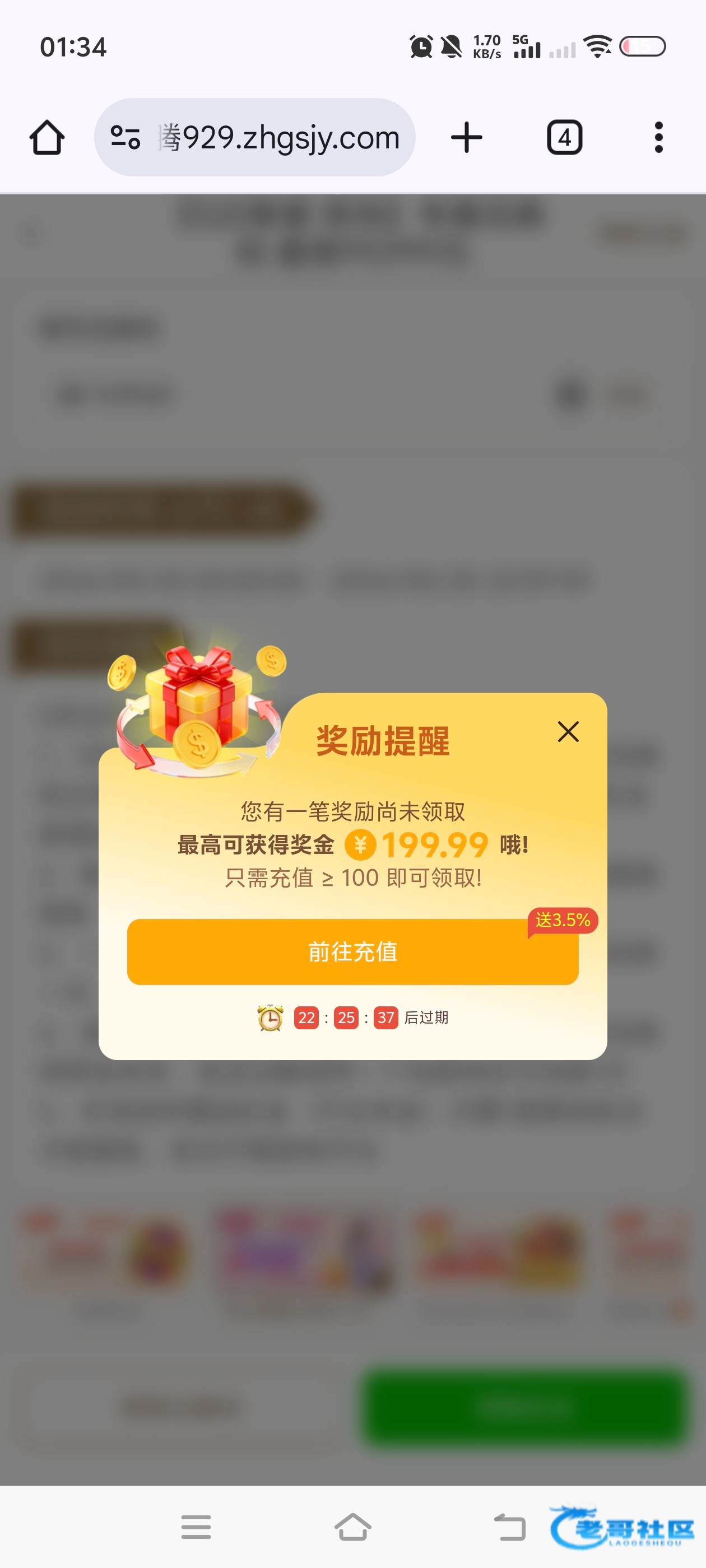Screen dimensions: 706x1568
Task: Close the 奖励提醒 reward popup
Action: pos(568,732)
